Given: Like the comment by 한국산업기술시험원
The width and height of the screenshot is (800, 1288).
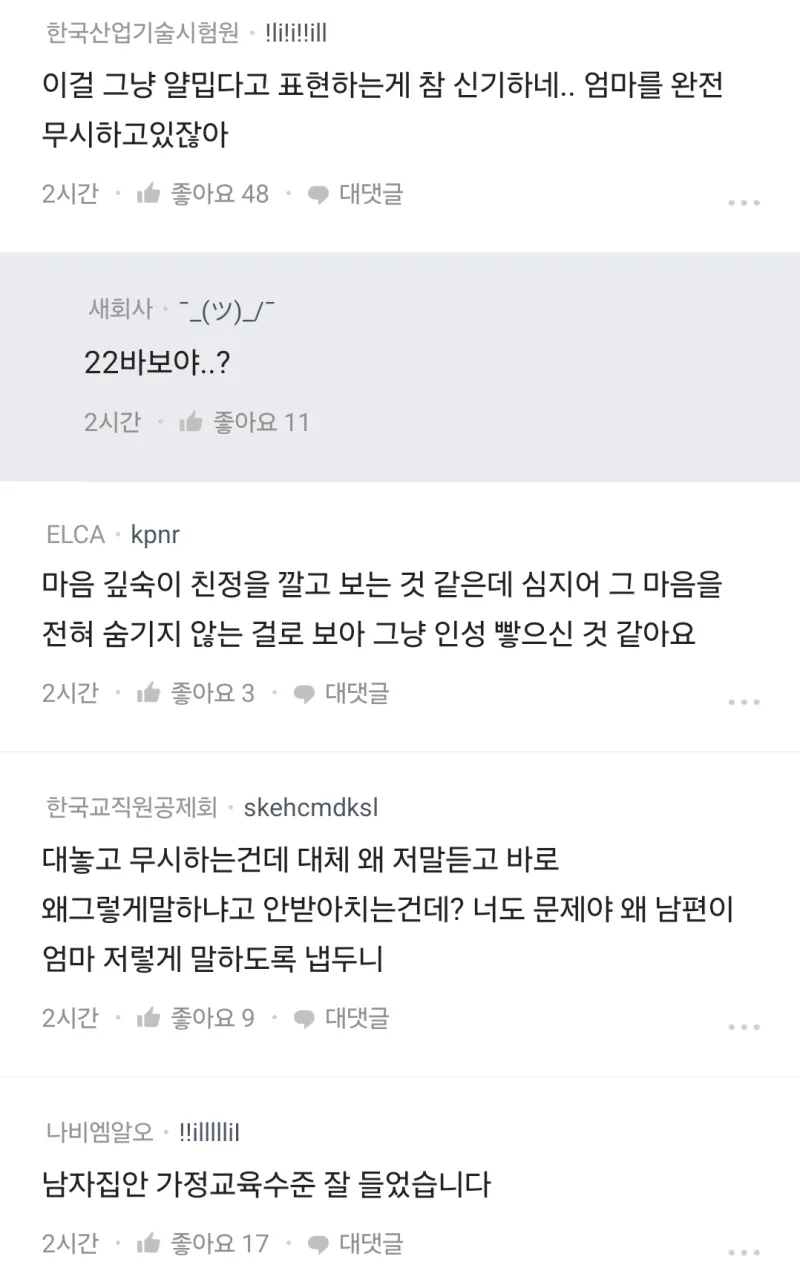Looking at the screenshot, I should (x=203, y=194).
